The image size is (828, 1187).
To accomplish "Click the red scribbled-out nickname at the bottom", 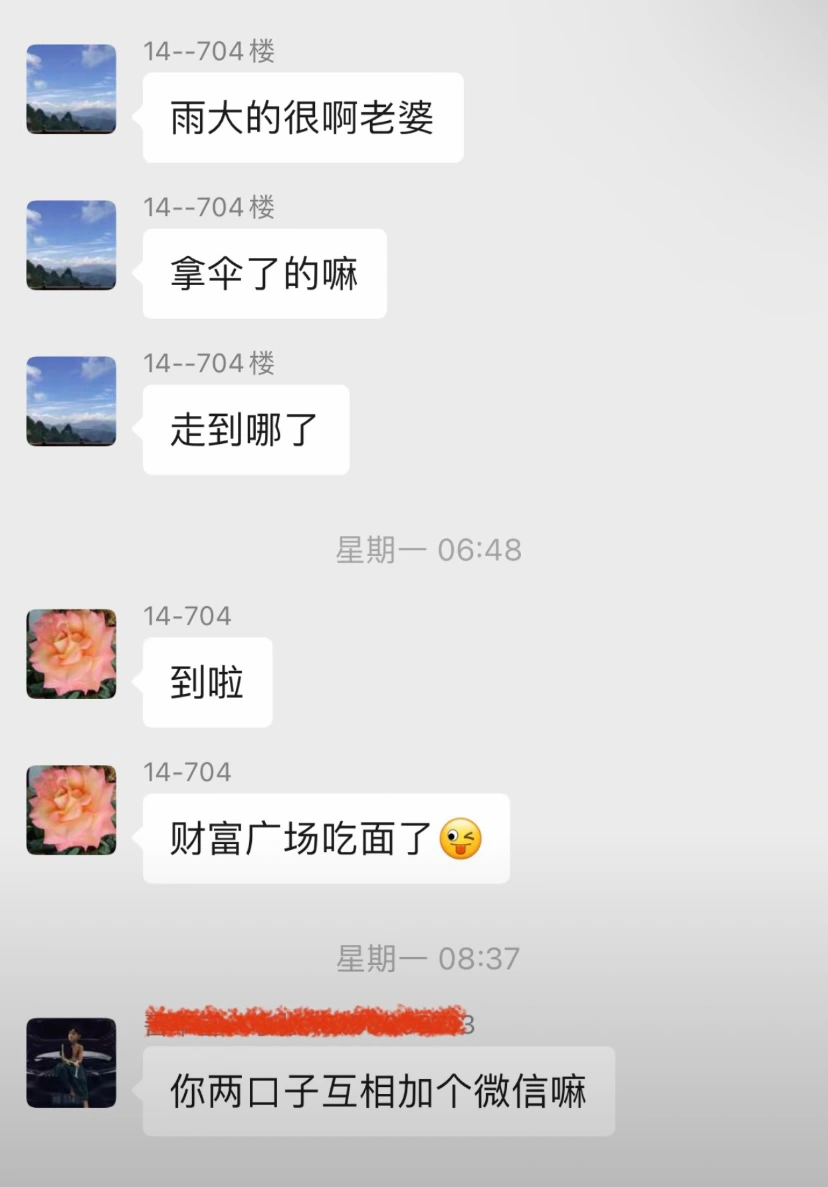I will click(300, 1022).
